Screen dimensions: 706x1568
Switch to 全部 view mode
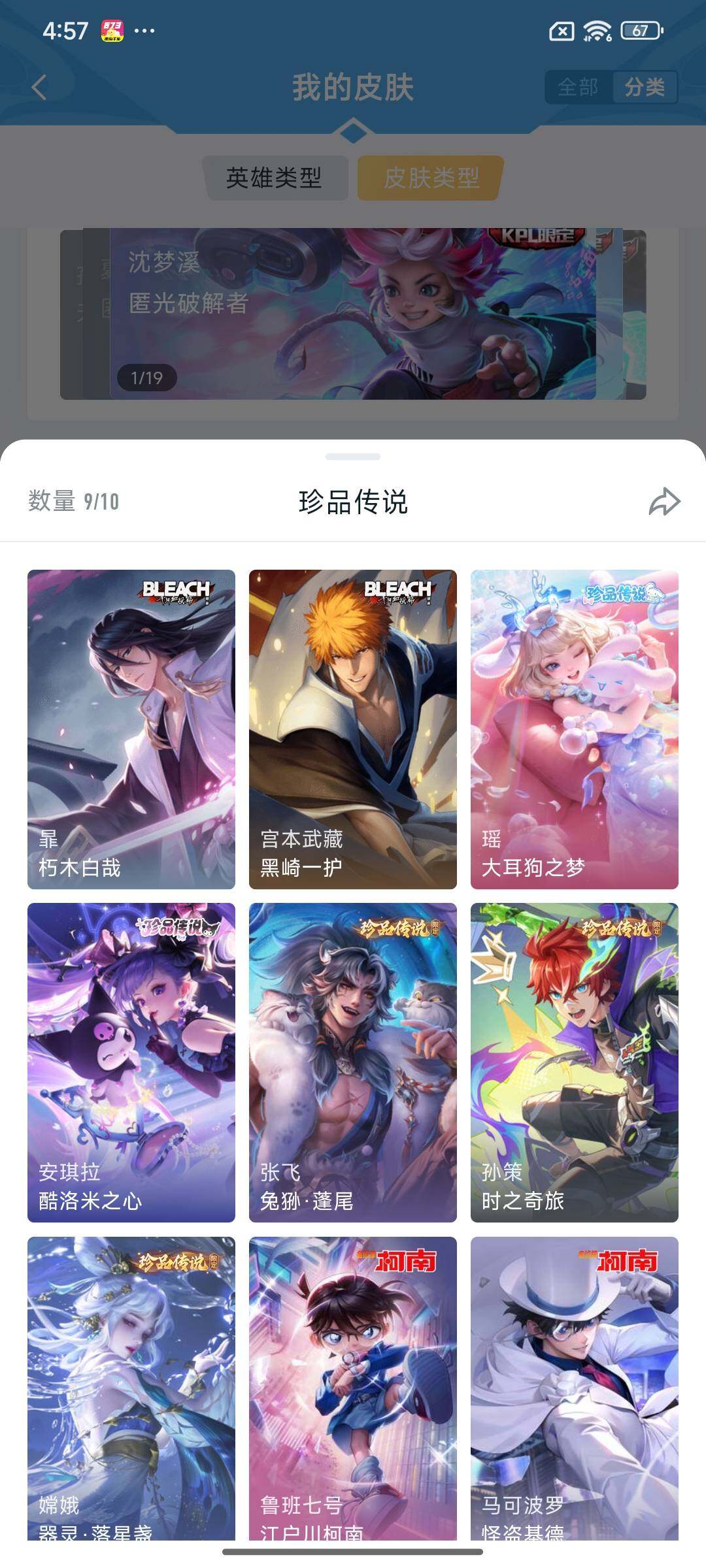[579, 86]
